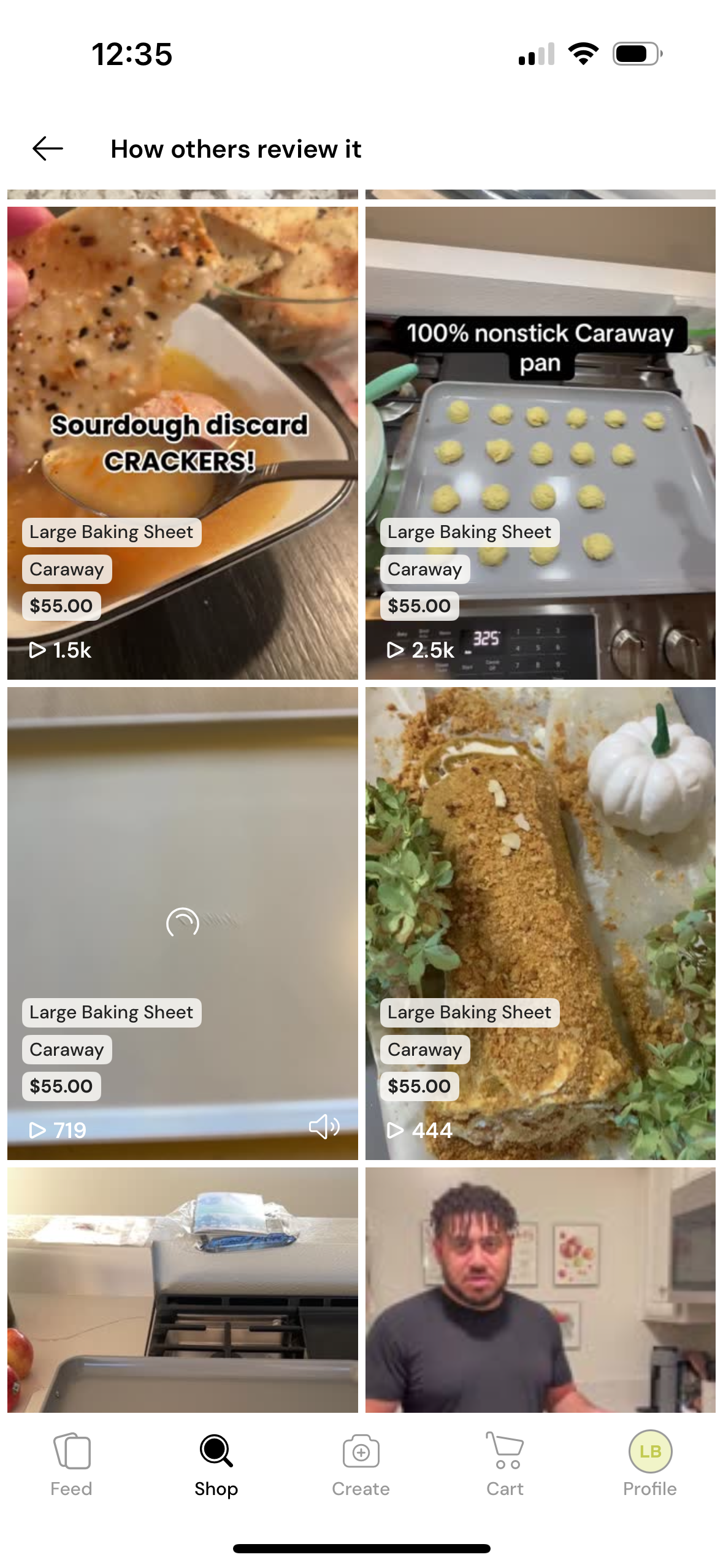View the Cart

[505, 1465]
